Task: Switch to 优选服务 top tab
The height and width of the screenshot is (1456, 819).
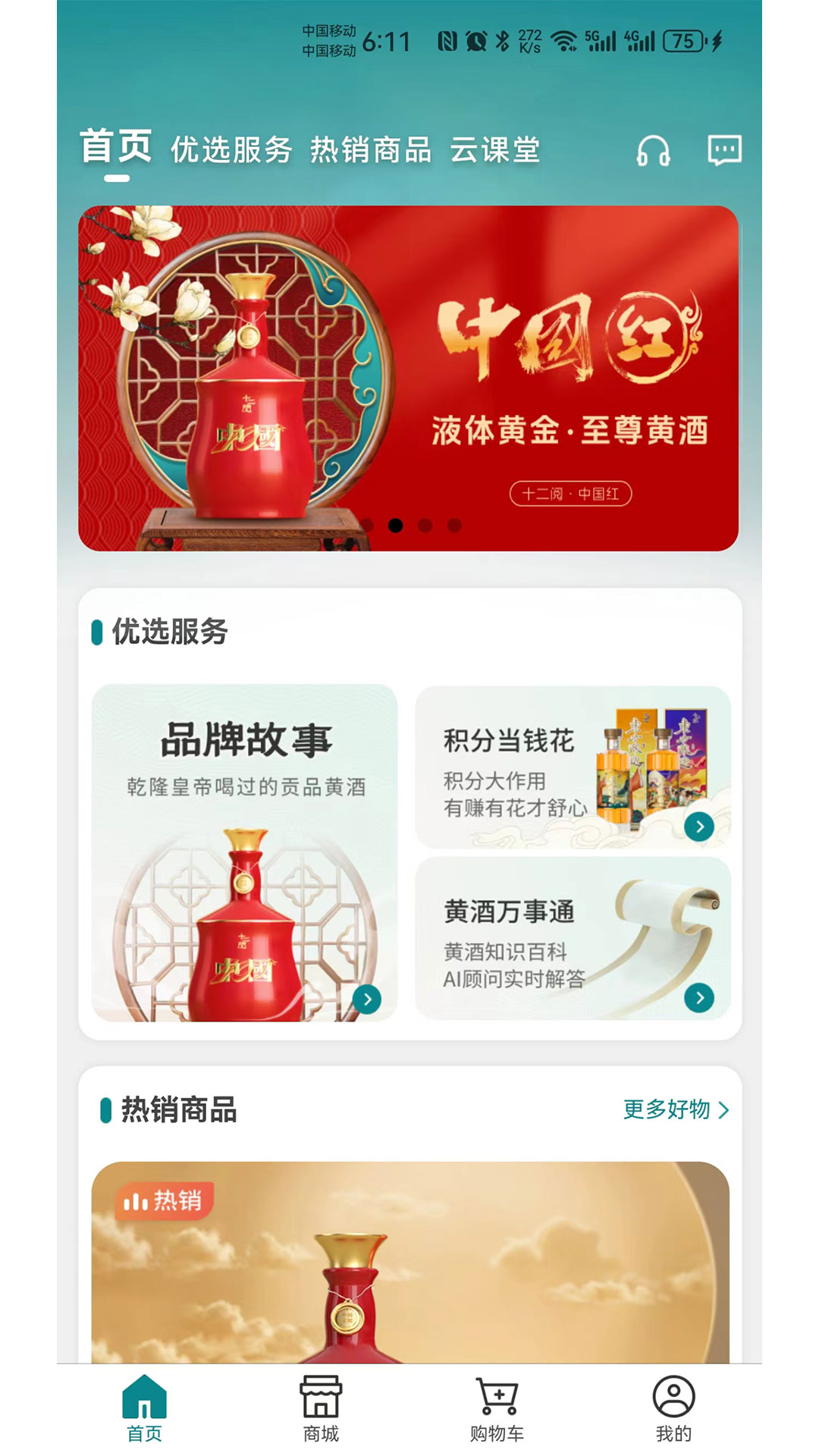Action: click(231, 150)
